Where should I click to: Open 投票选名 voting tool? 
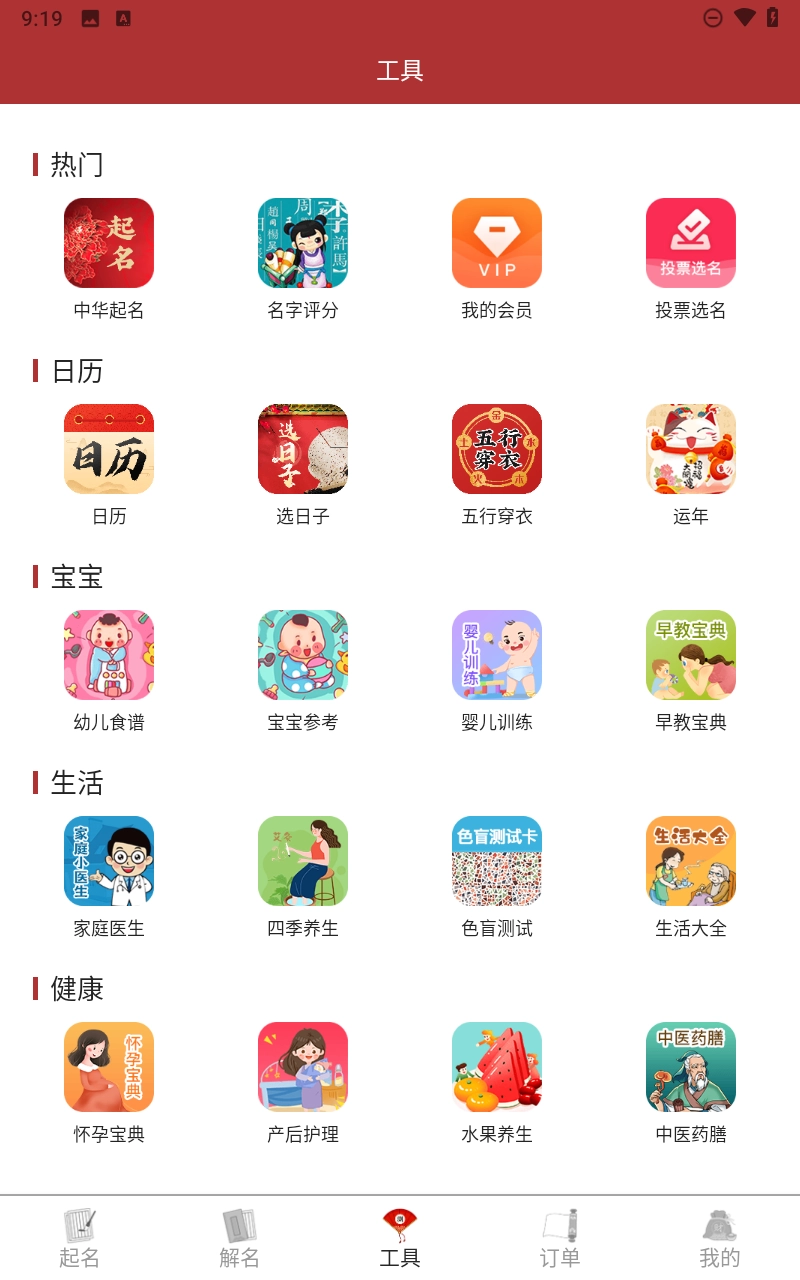[x=691, y=243]
